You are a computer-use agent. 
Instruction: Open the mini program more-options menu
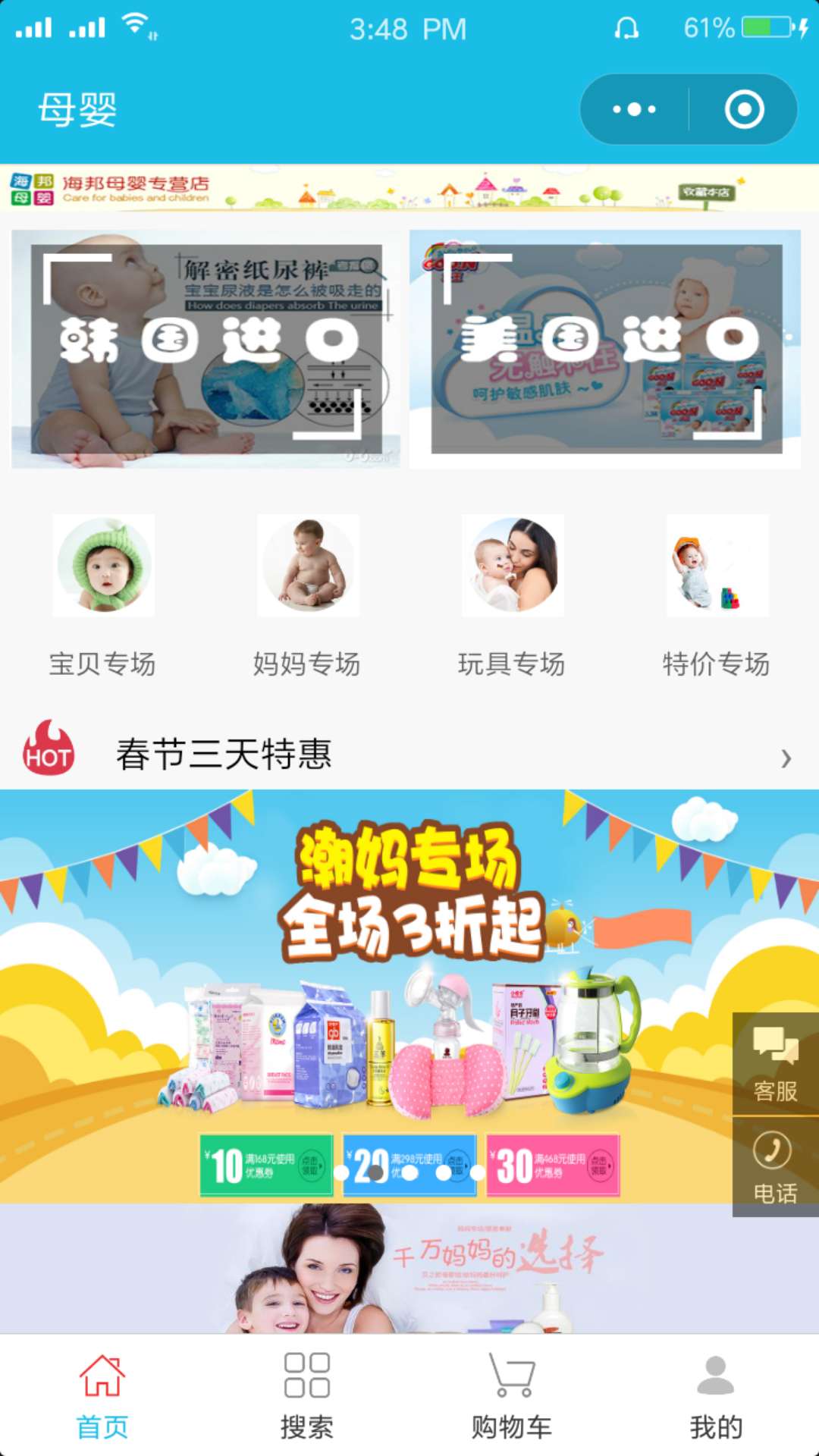pos(635,109)
